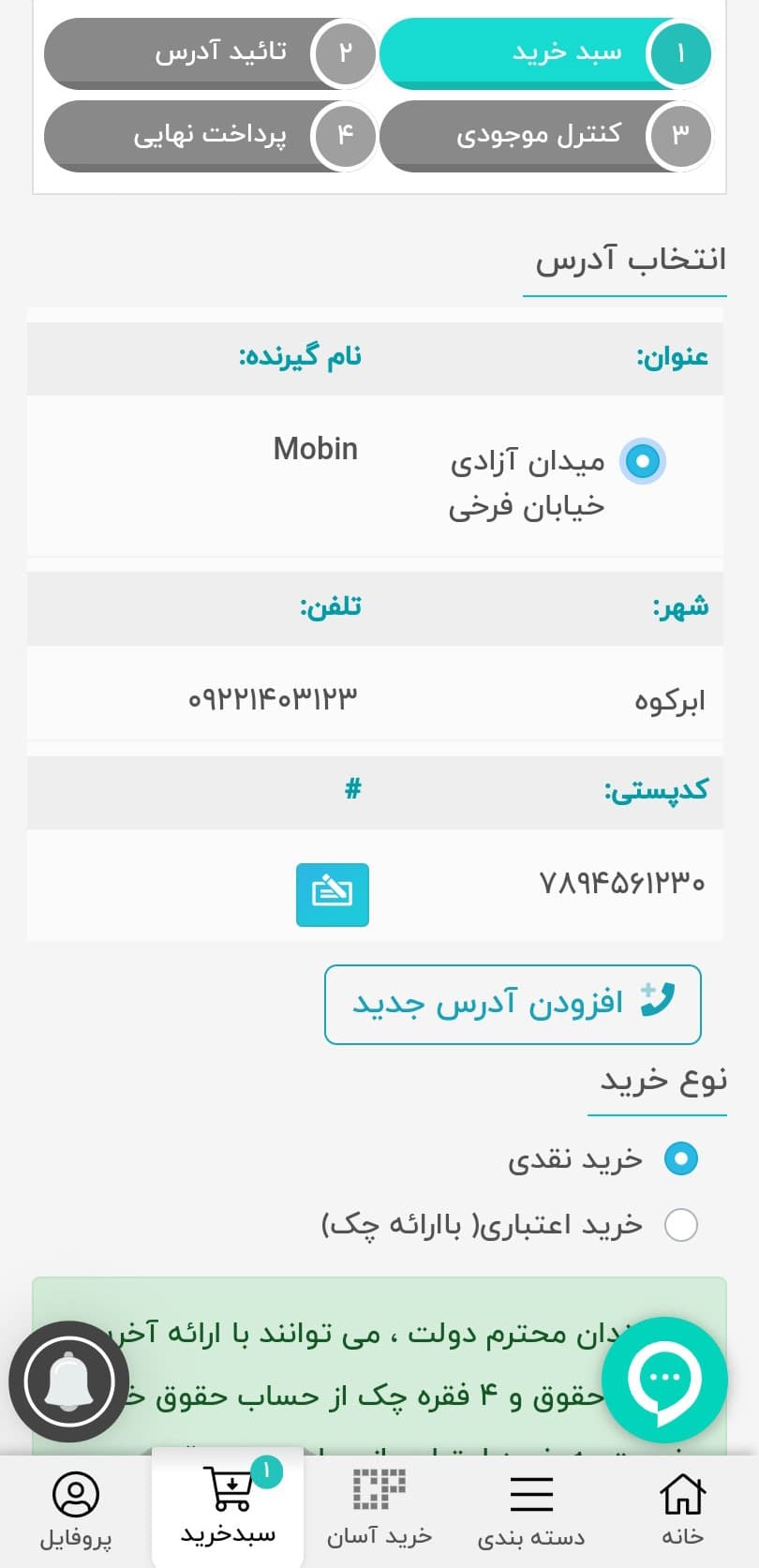The height and width of the screenshot is (1568, 759).
Task: Tap افزودن آدرس جدید button
Action: click(513, 1004)
